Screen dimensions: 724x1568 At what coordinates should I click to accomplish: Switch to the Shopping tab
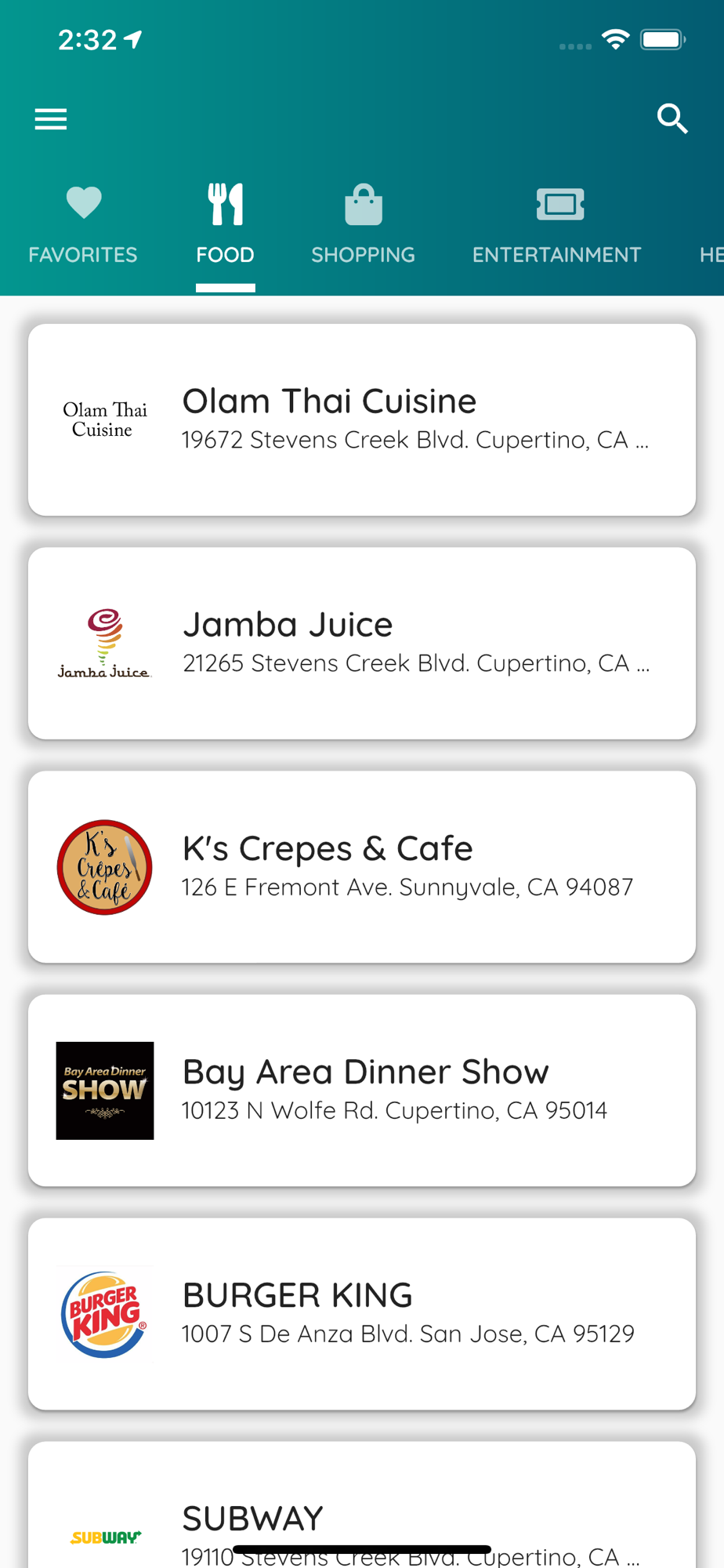[363, 226]
